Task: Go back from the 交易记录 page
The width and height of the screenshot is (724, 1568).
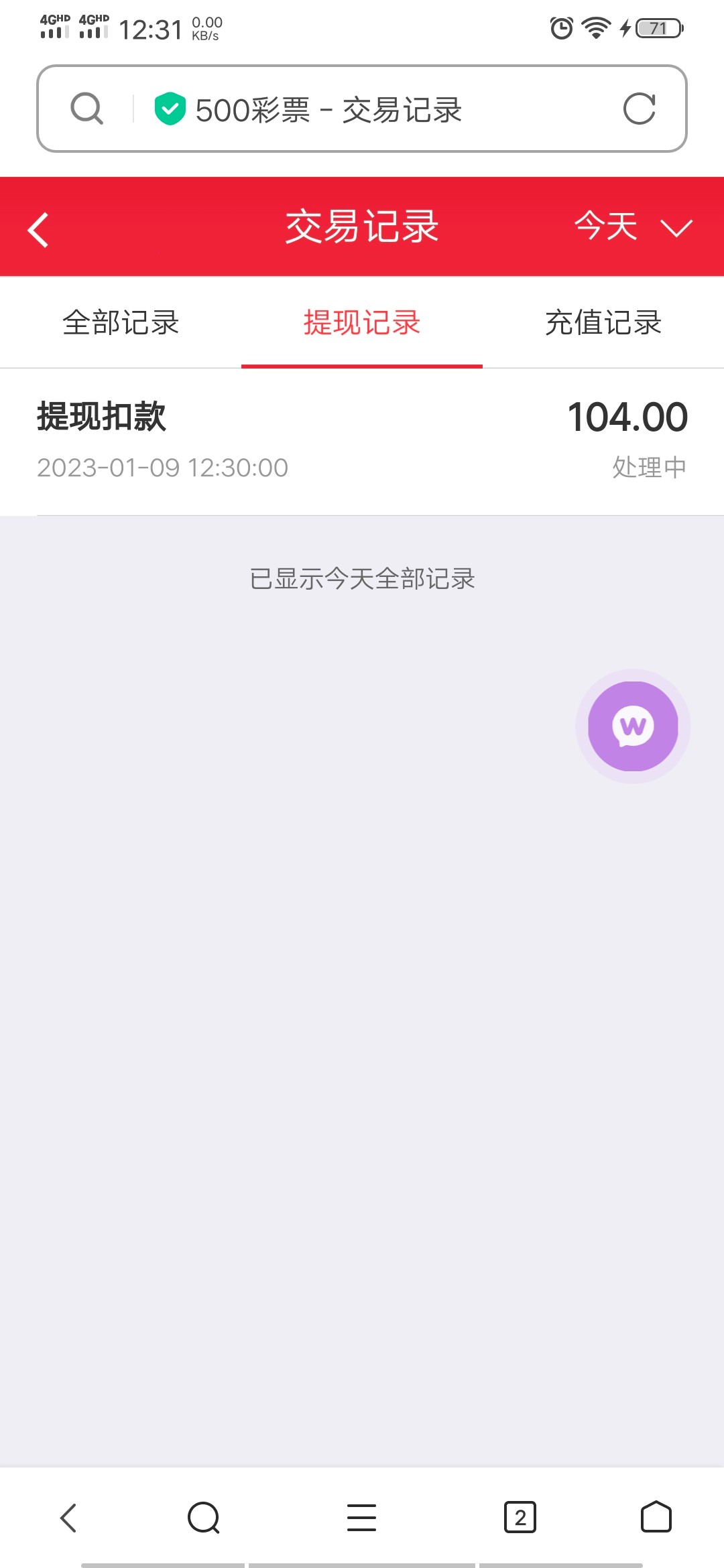Action: pyautogui.click(x=39, y=229)
